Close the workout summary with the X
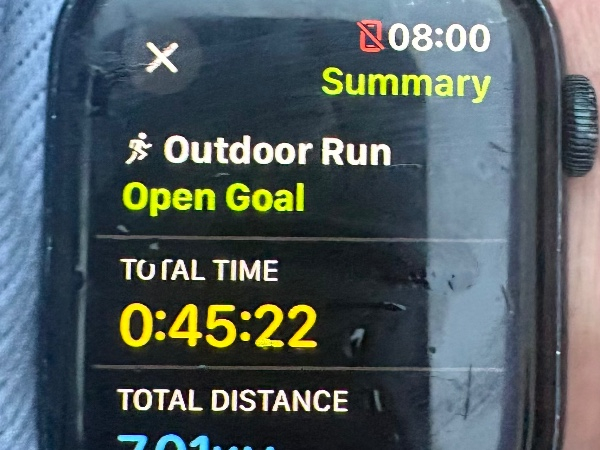This screenshot has width=600, height=450. coord(162,58)
